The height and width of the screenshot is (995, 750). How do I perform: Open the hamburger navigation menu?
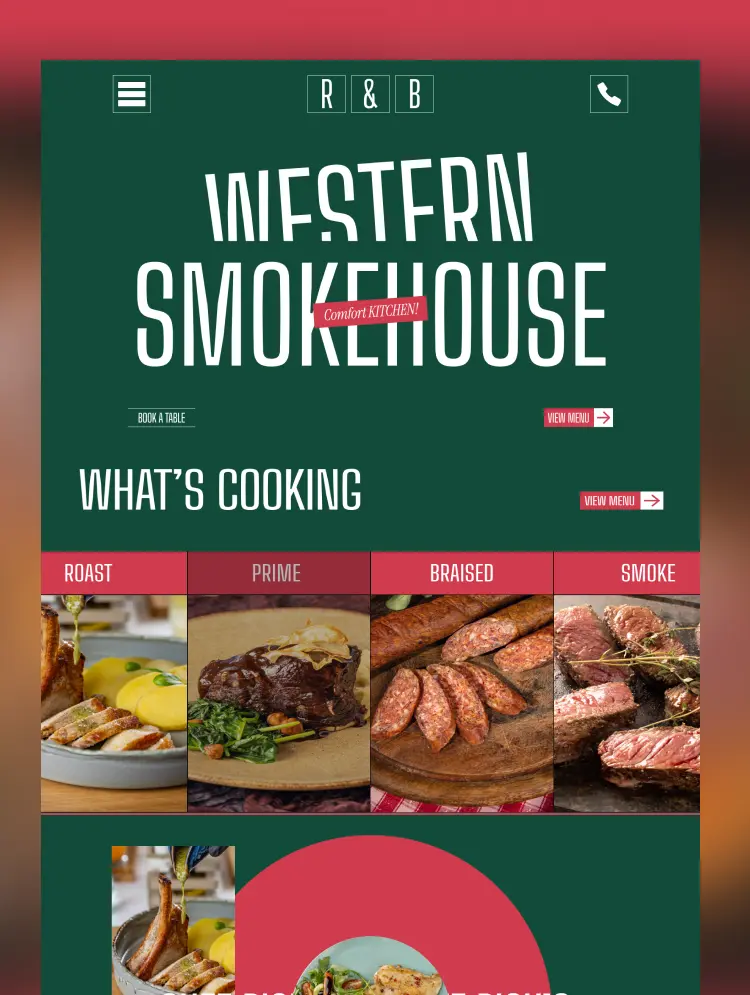coord(131,94)
